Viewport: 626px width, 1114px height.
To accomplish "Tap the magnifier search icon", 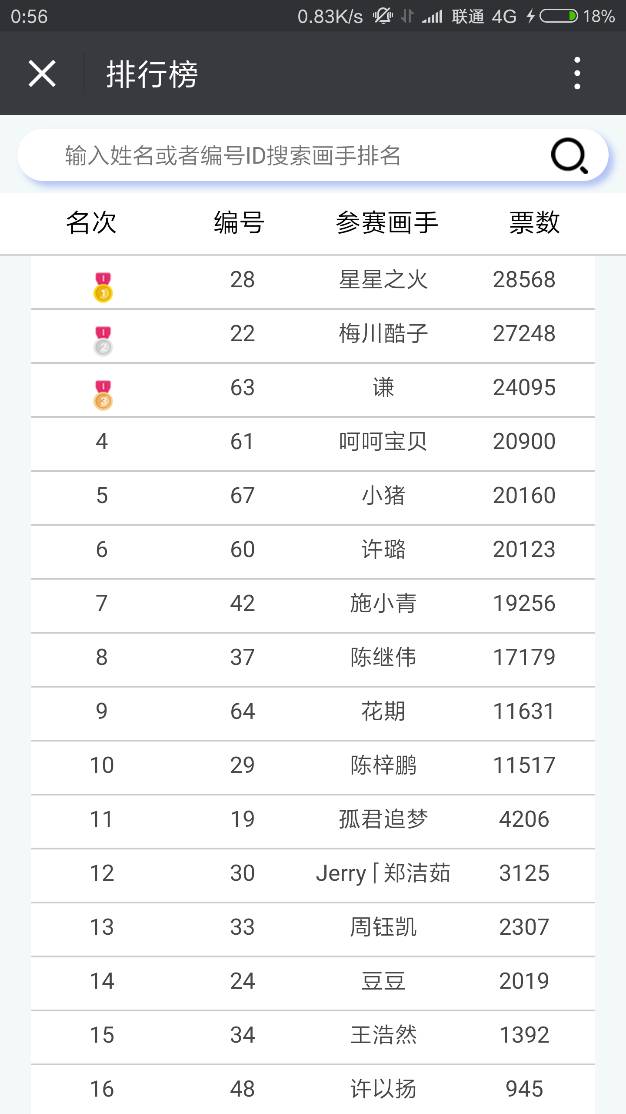I will tap(570, 156).
